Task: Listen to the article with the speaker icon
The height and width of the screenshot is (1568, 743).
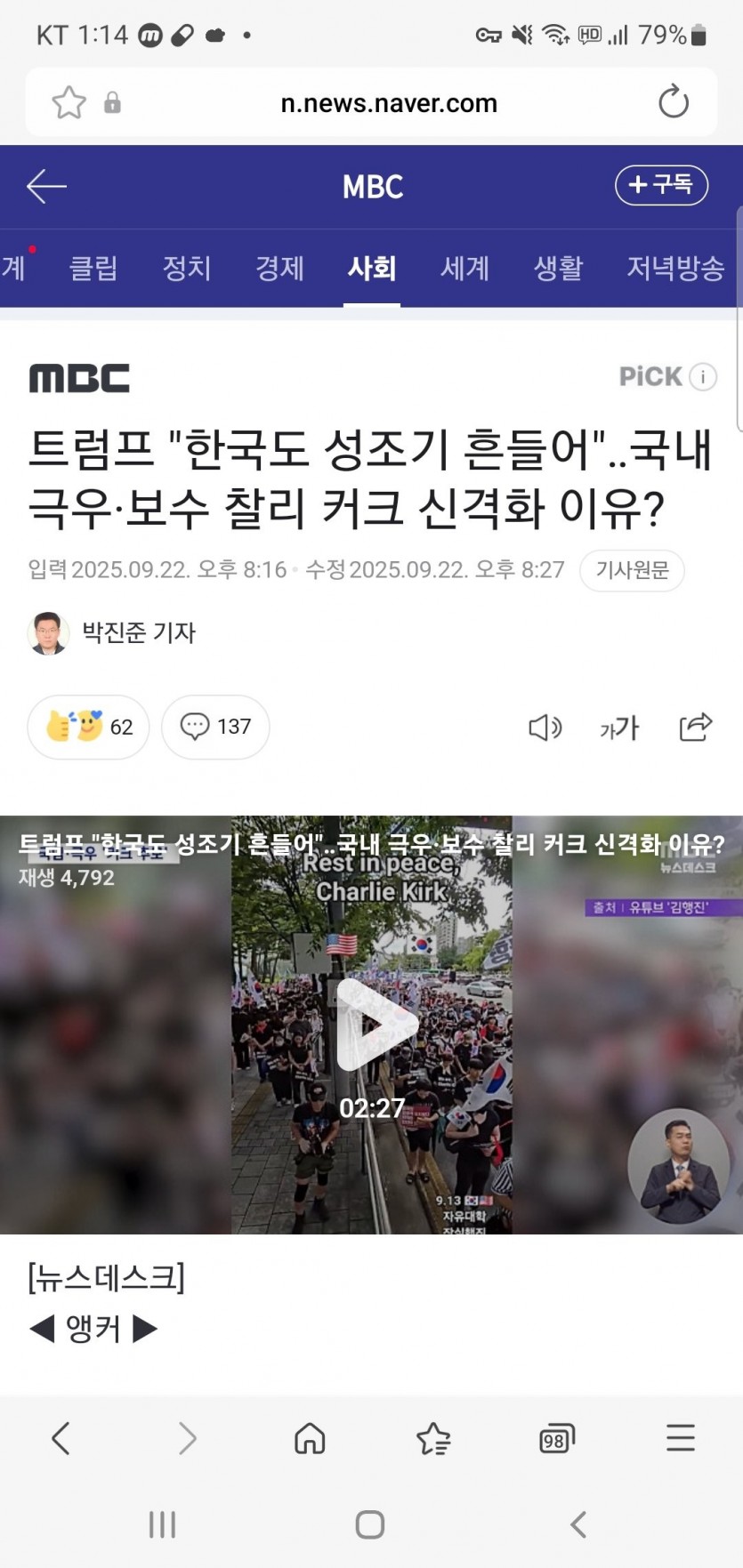Action: 545,728
